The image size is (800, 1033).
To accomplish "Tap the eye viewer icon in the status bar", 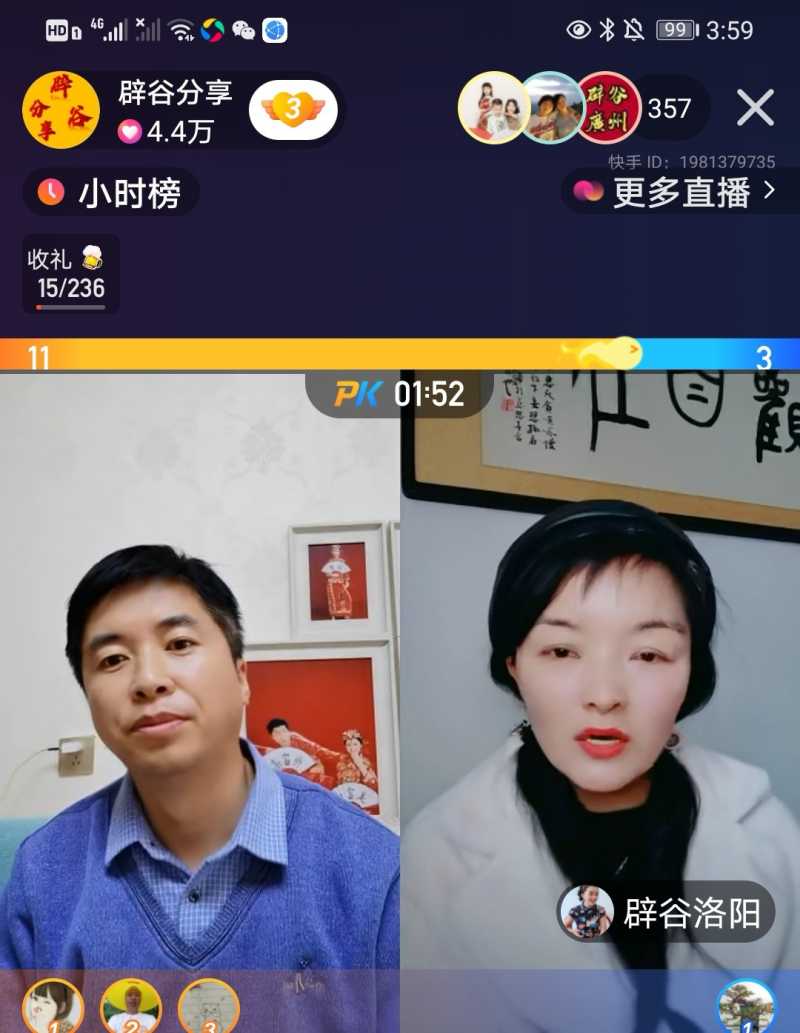I will tap(578, 29).
